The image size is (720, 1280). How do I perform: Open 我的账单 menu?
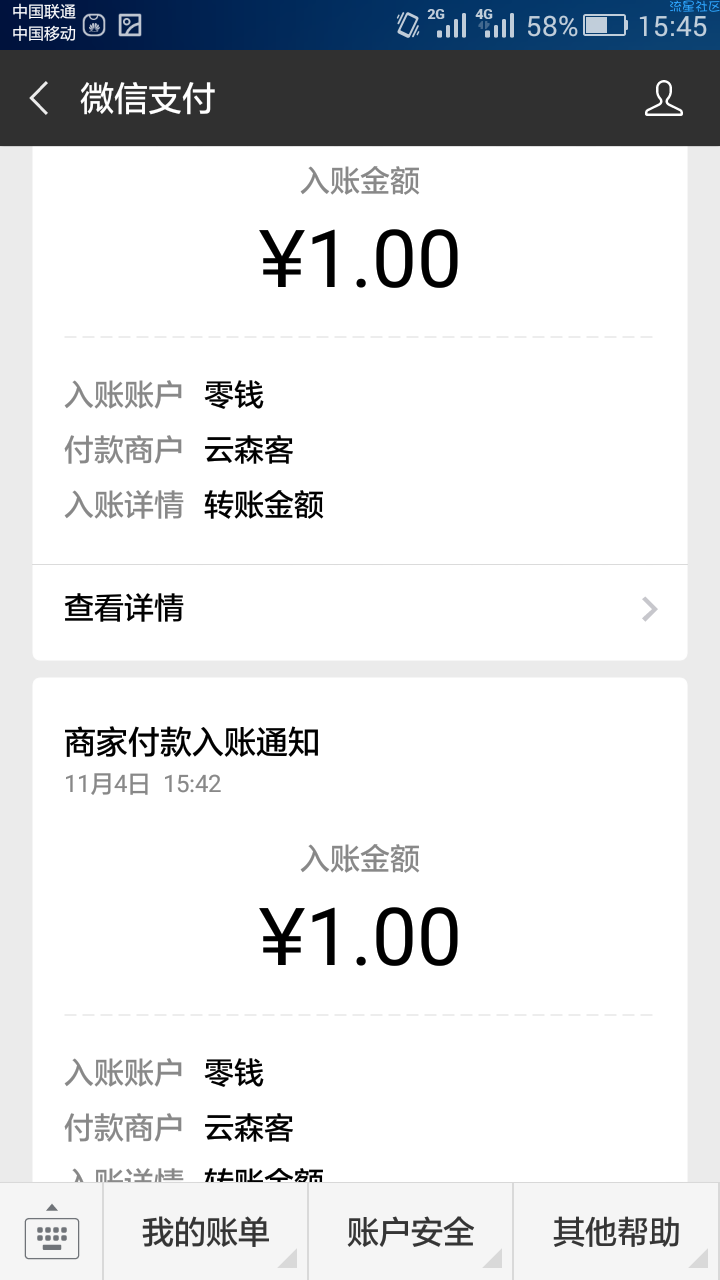(205, 1232)
